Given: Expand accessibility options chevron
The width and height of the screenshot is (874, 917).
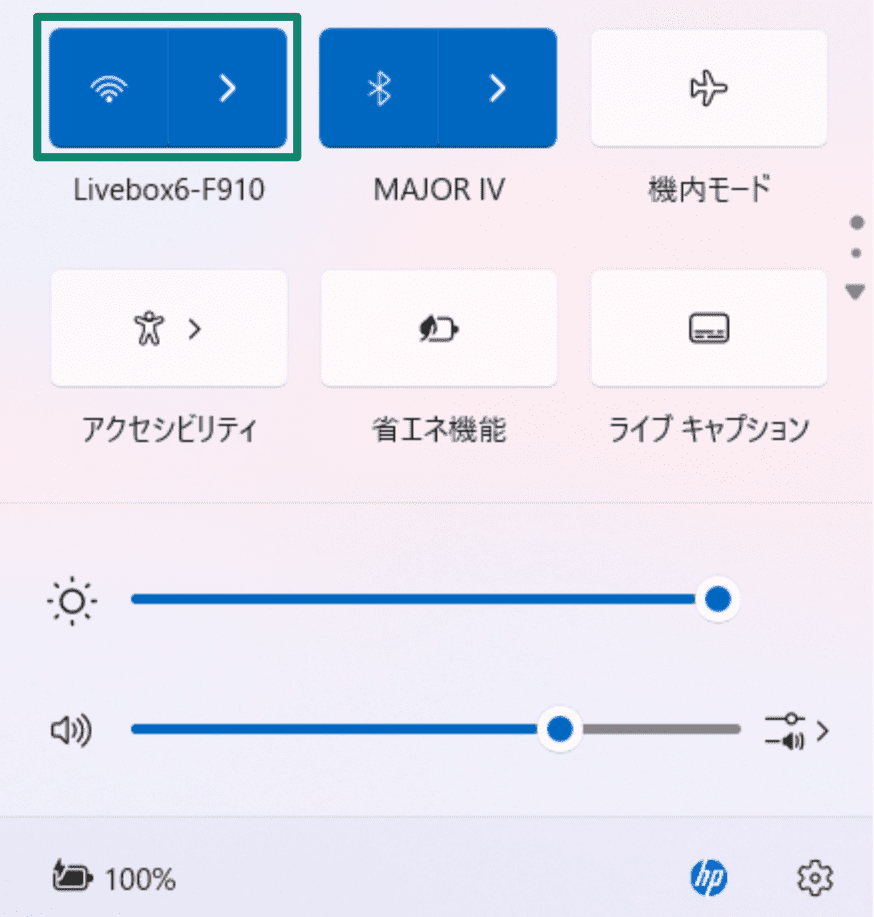Looking at the screenshot, I should (x=196, y=328).
